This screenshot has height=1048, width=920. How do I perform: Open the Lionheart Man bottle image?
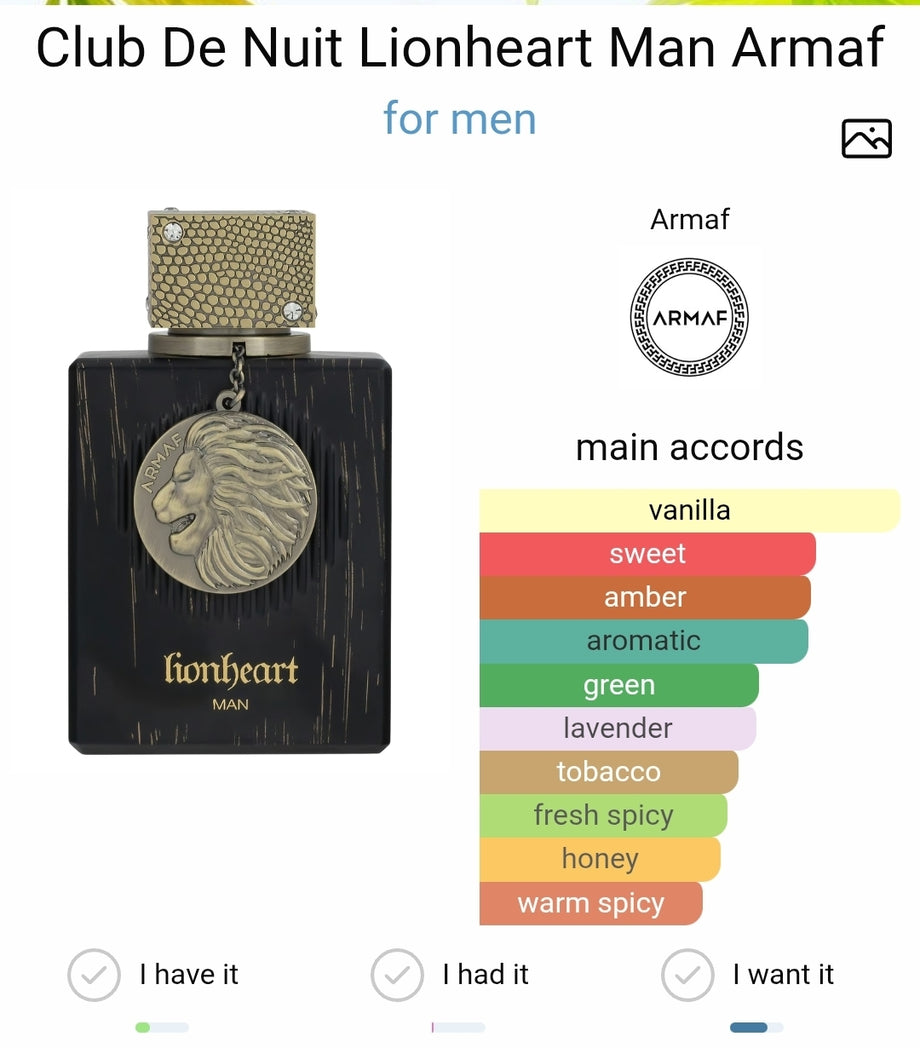(x=230, y=482)
